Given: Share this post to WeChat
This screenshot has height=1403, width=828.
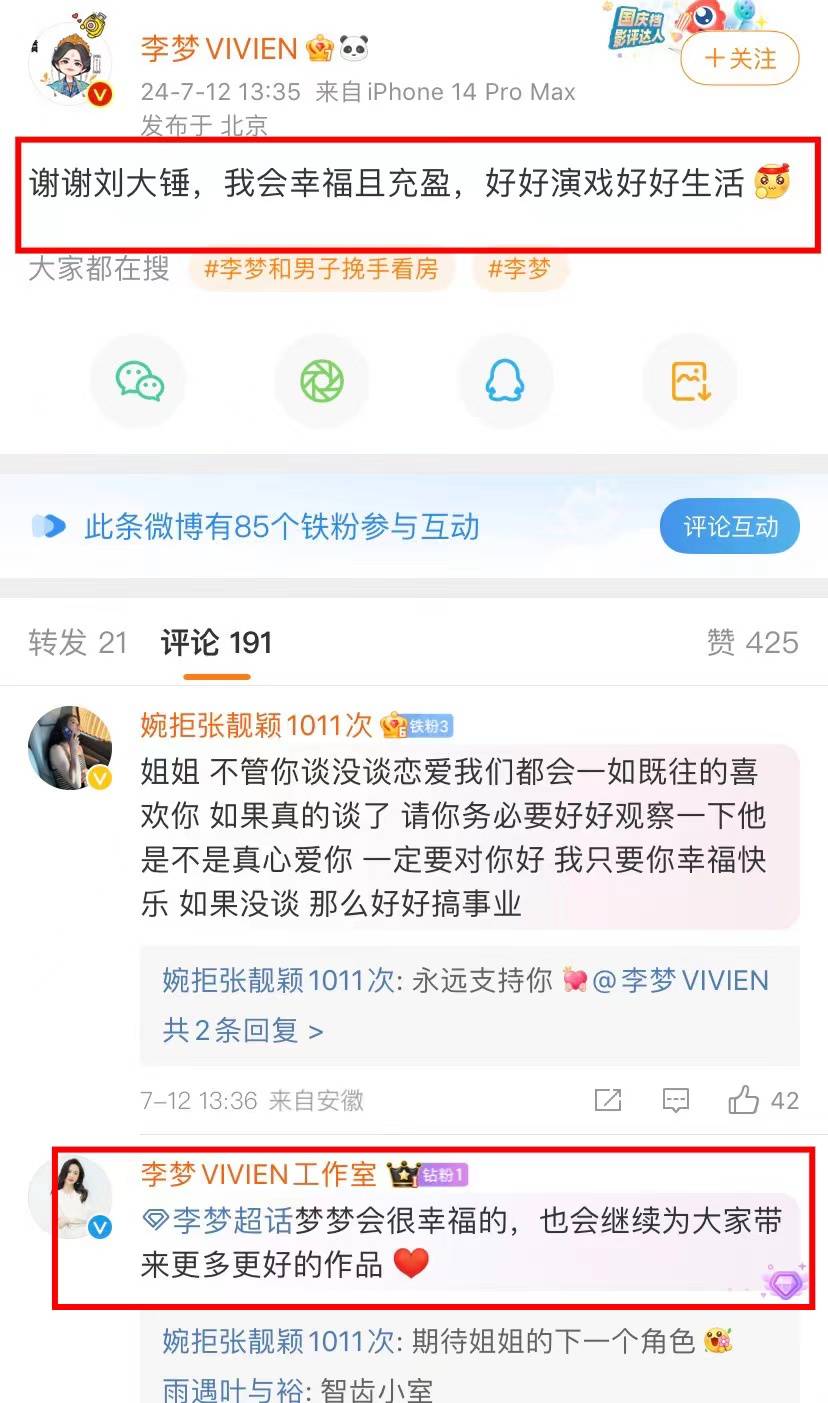Looking at the screenshot, I should coord(139,381).
